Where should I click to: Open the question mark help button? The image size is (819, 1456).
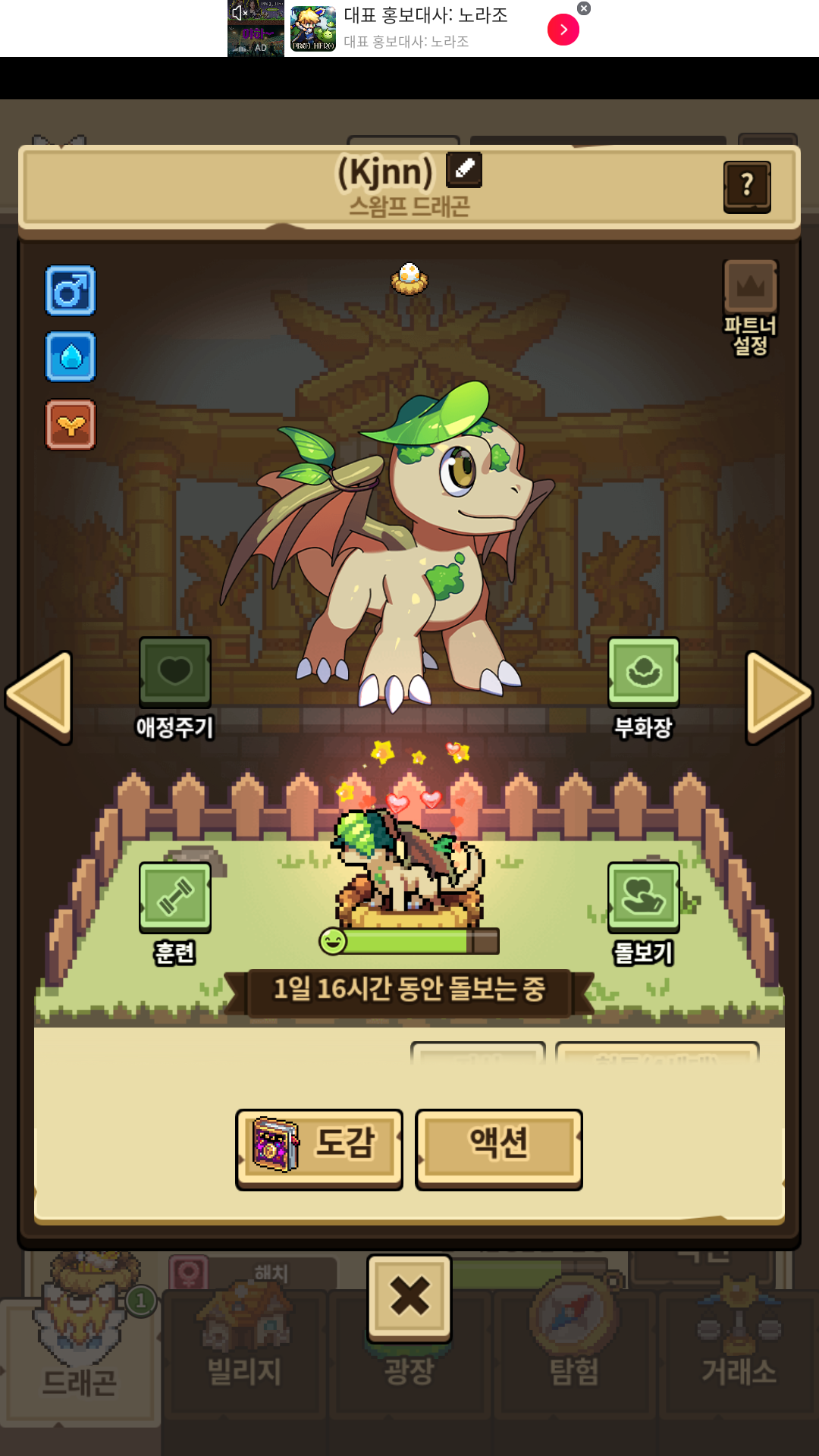(747, 187)
